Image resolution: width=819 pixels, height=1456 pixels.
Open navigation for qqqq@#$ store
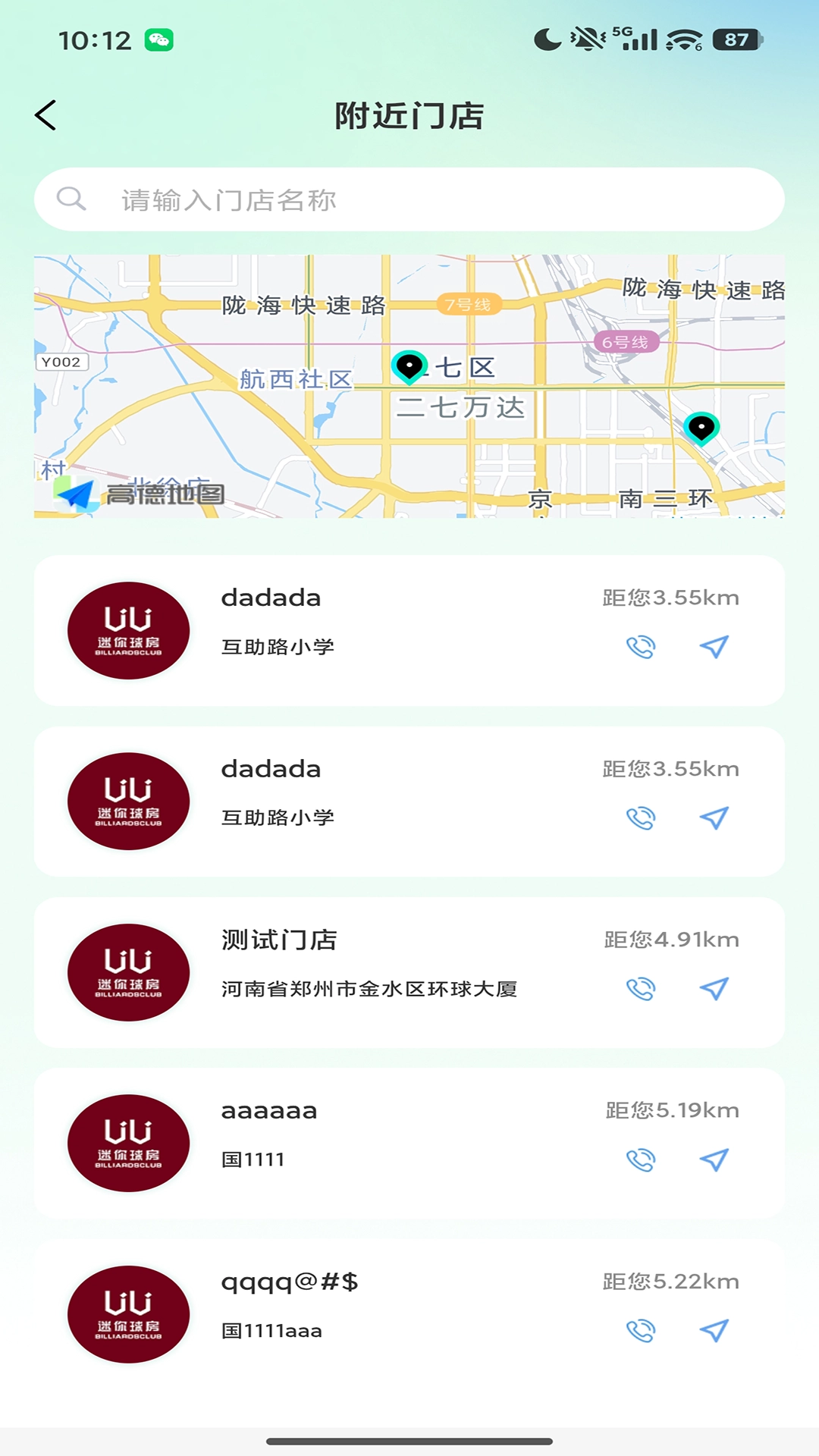coord(714,1331)
